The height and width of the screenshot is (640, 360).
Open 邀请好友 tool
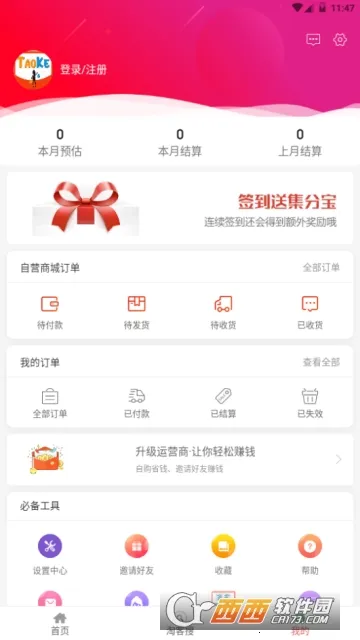pyautogui.click(x=137, y=555)
